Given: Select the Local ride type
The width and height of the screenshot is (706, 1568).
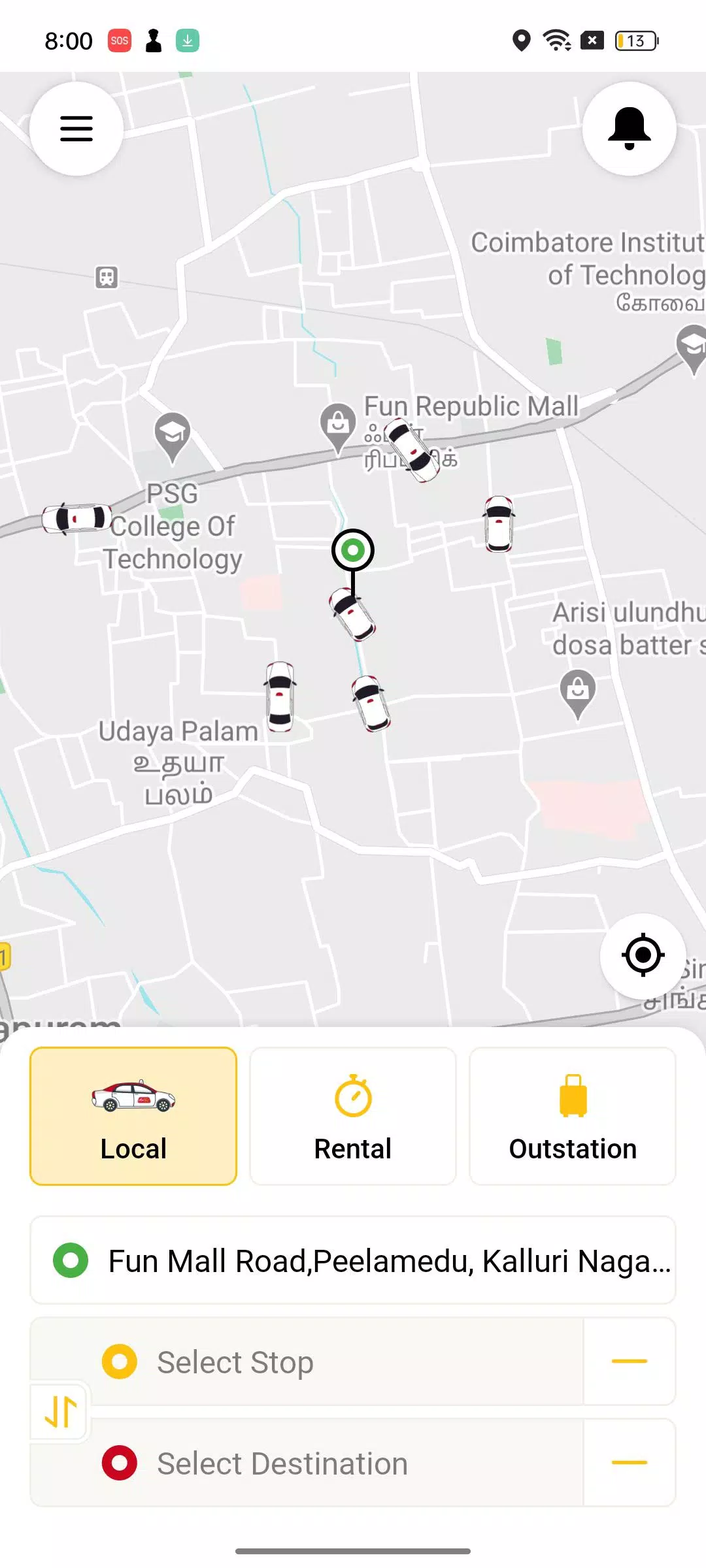Looking at the screenshot, I should click(133, 1116).
